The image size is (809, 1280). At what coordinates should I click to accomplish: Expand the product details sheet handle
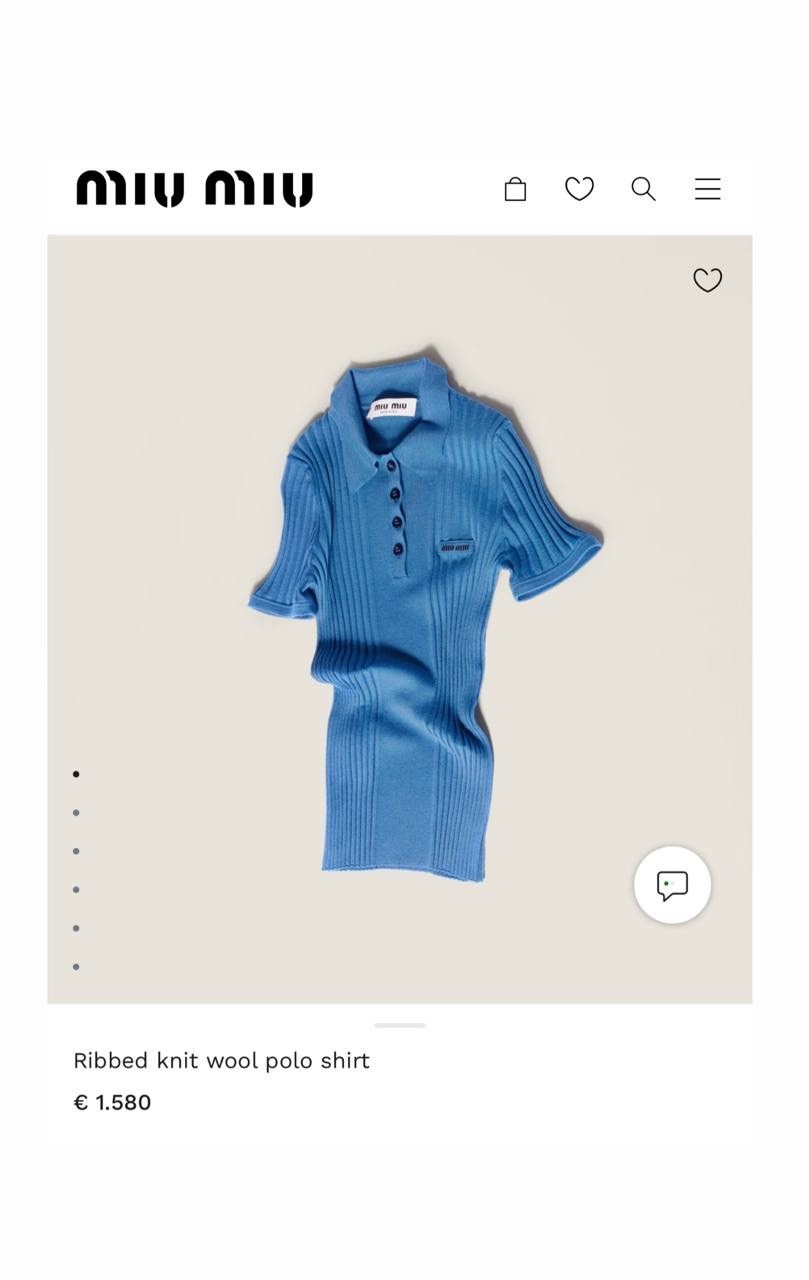click(399, 1025)
